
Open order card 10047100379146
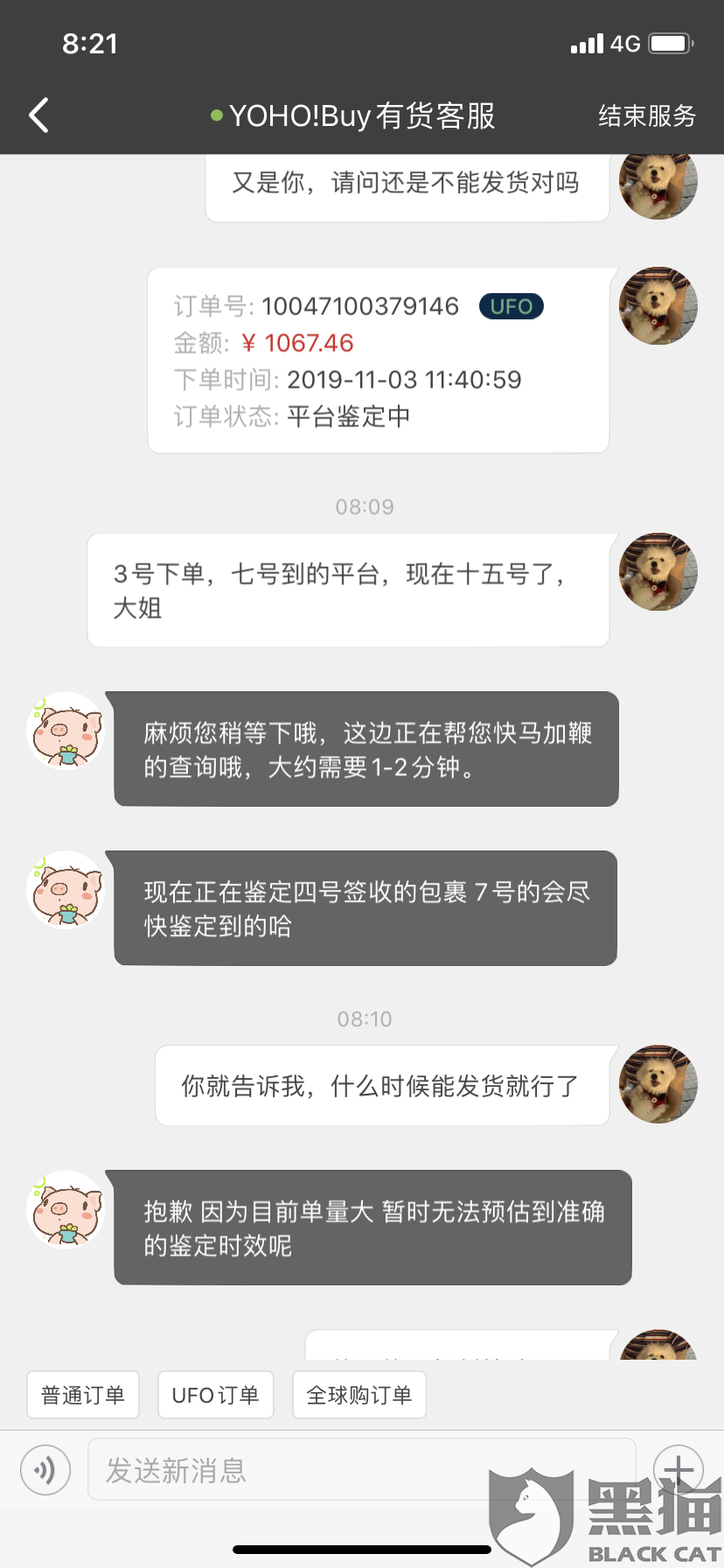pyautogui.click(x=378, y=360)
